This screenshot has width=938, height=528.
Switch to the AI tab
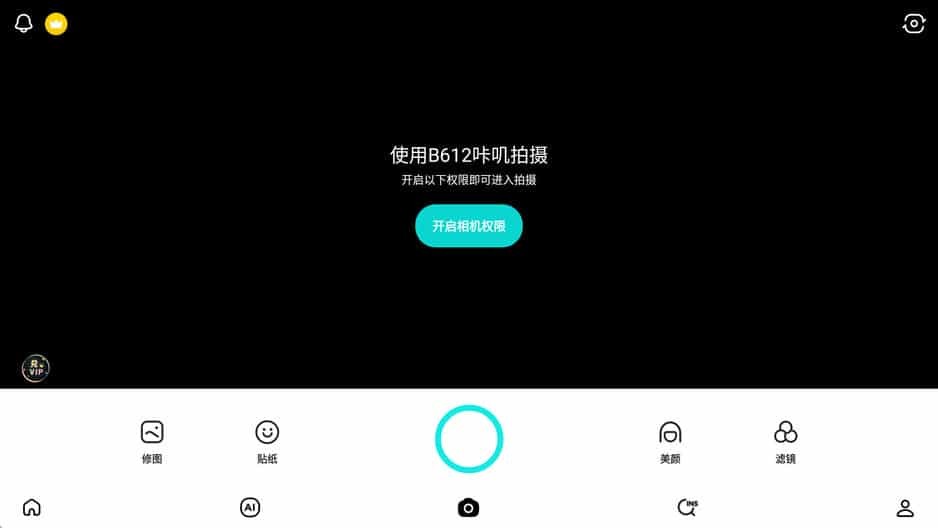pos(250,508)
